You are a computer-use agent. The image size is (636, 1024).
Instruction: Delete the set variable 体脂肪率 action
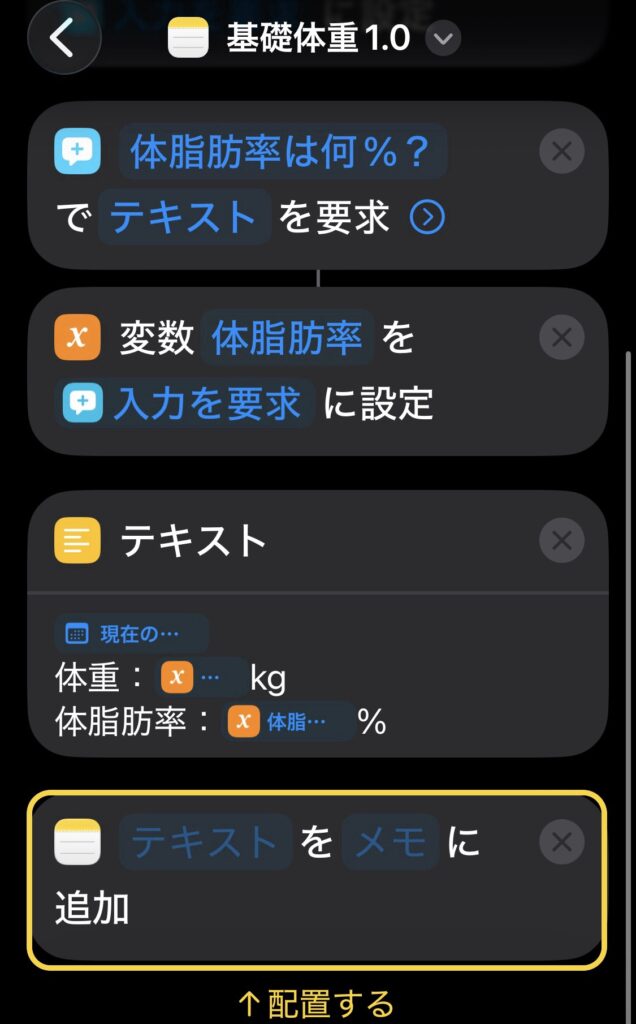point(562,338)
